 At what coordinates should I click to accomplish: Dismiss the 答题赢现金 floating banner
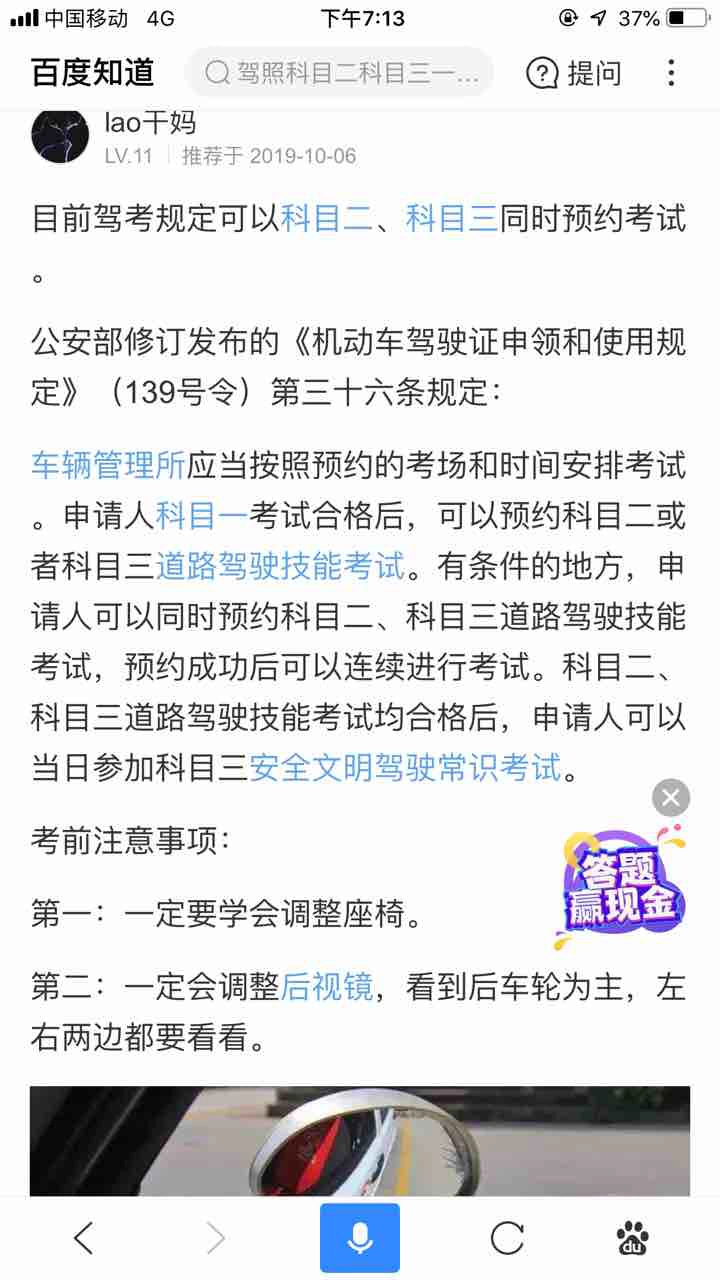click(x=671, y=797)
